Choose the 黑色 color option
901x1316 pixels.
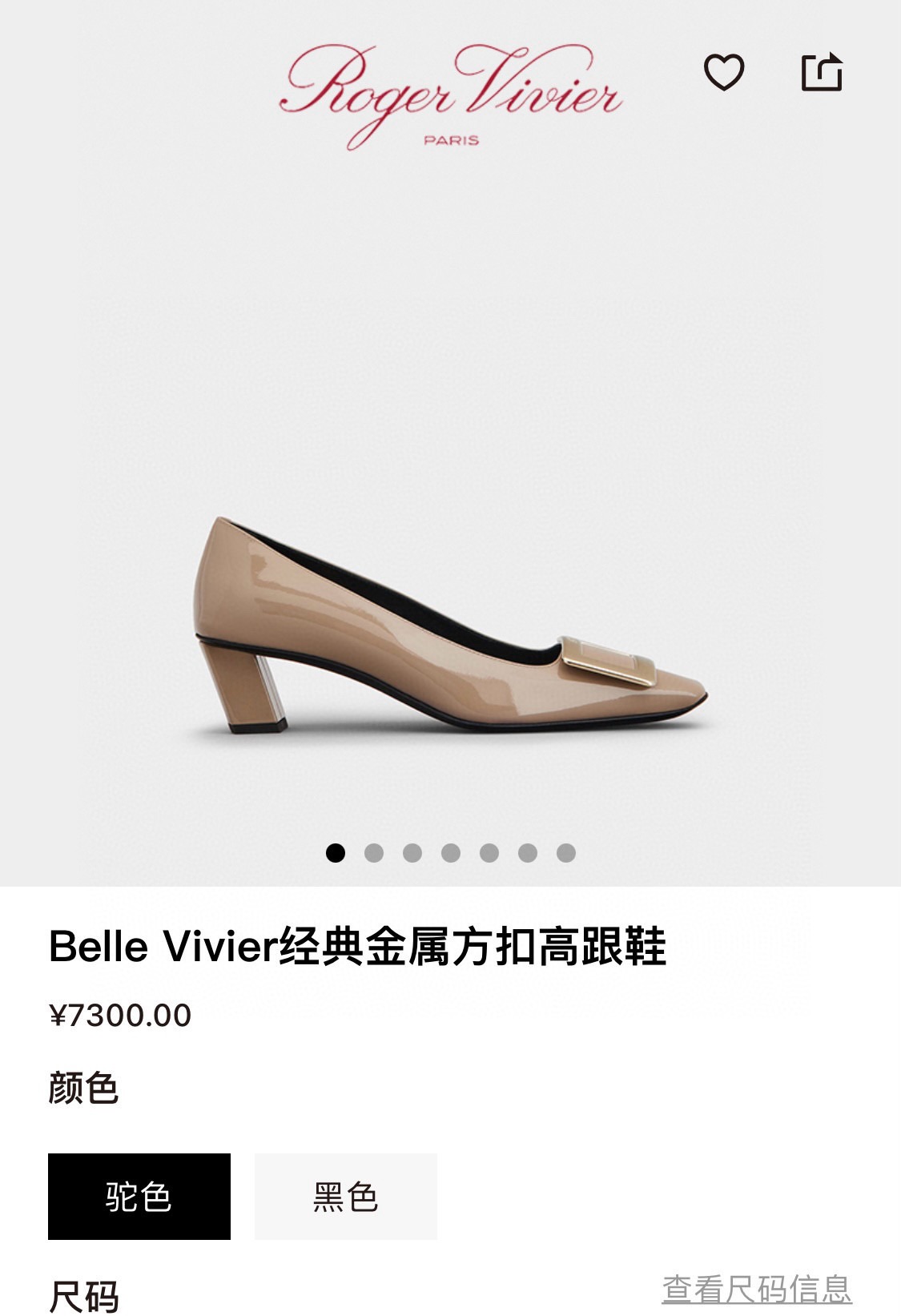tap(345, 1196)
